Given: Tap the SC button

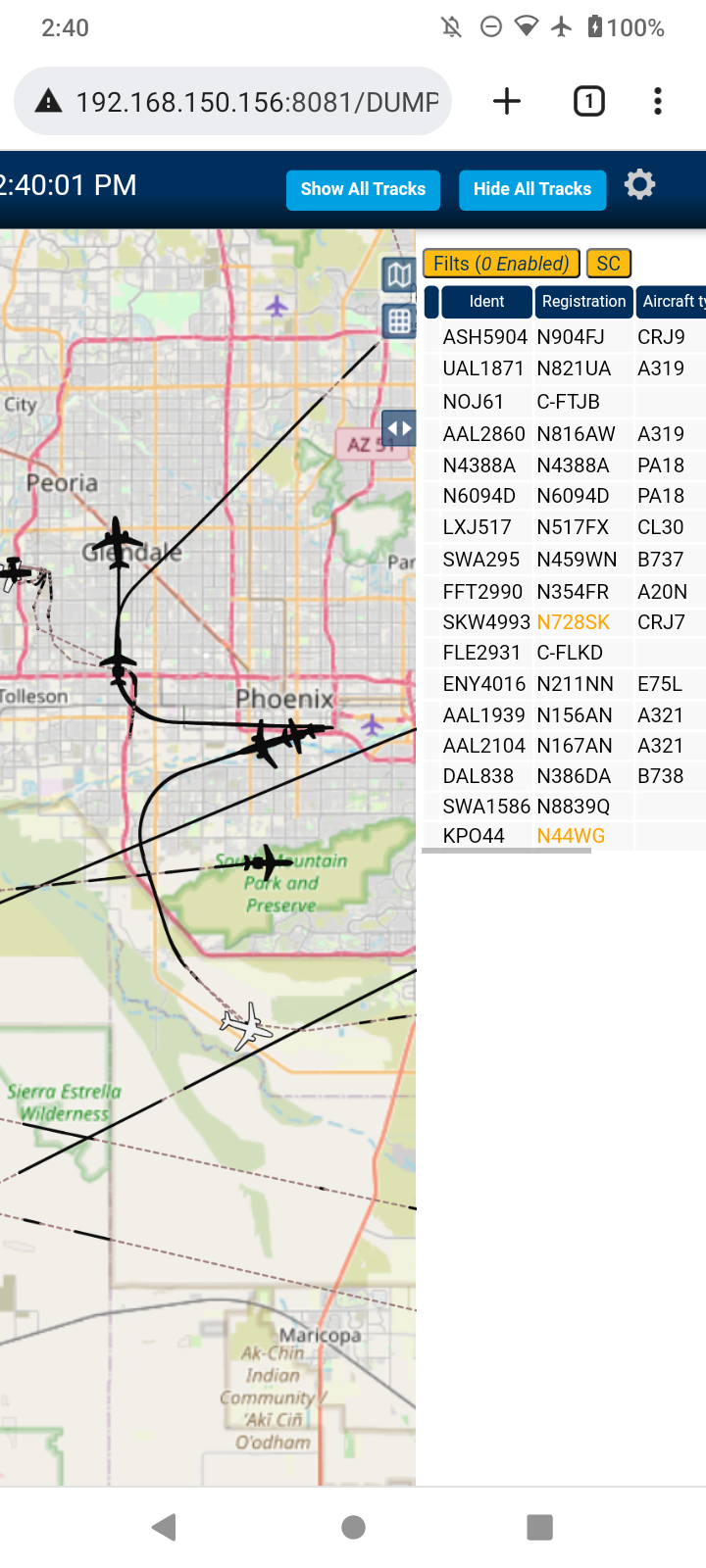Looking at the screenshot, I should click(x=608, y=264).
